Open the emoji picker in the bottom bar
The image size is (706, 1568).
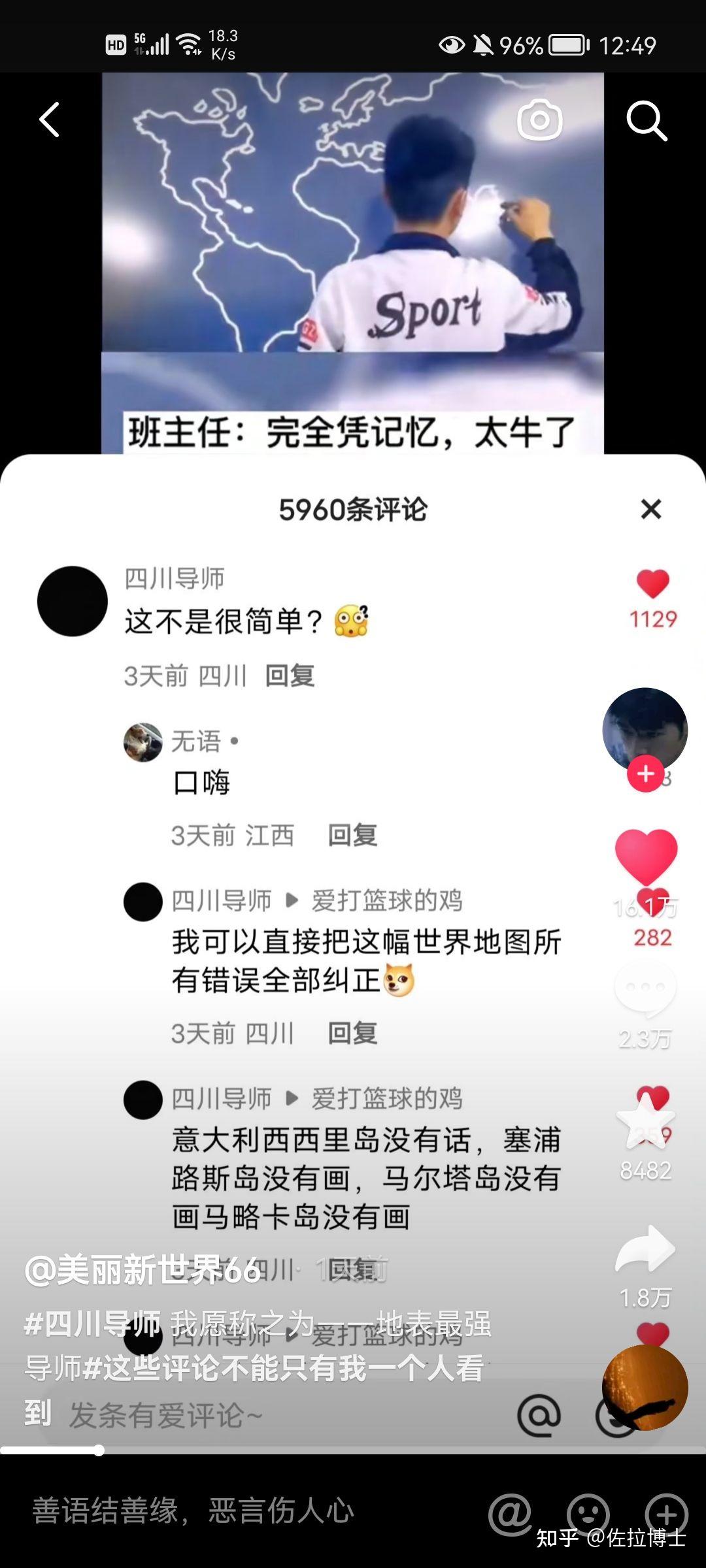click(588, 1513)
